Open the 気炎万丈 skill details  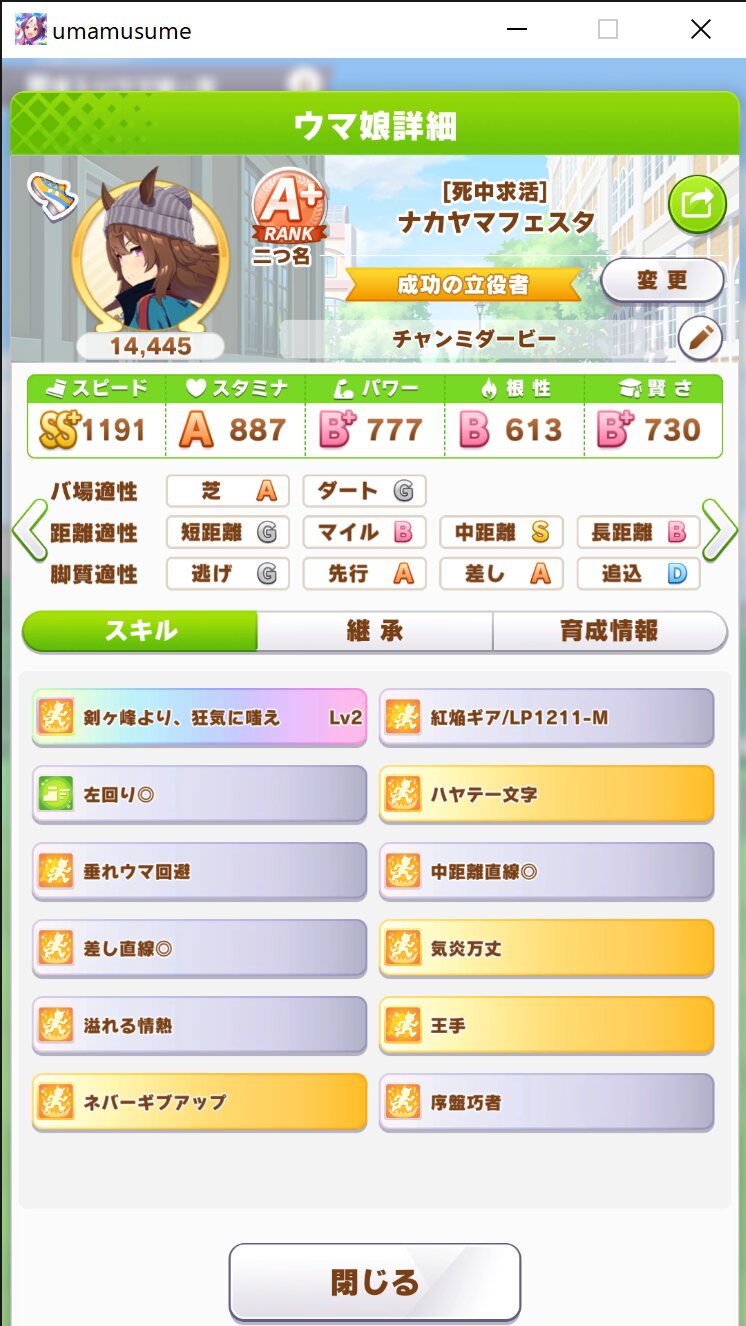pyautogui.click(x=546, y=948)
